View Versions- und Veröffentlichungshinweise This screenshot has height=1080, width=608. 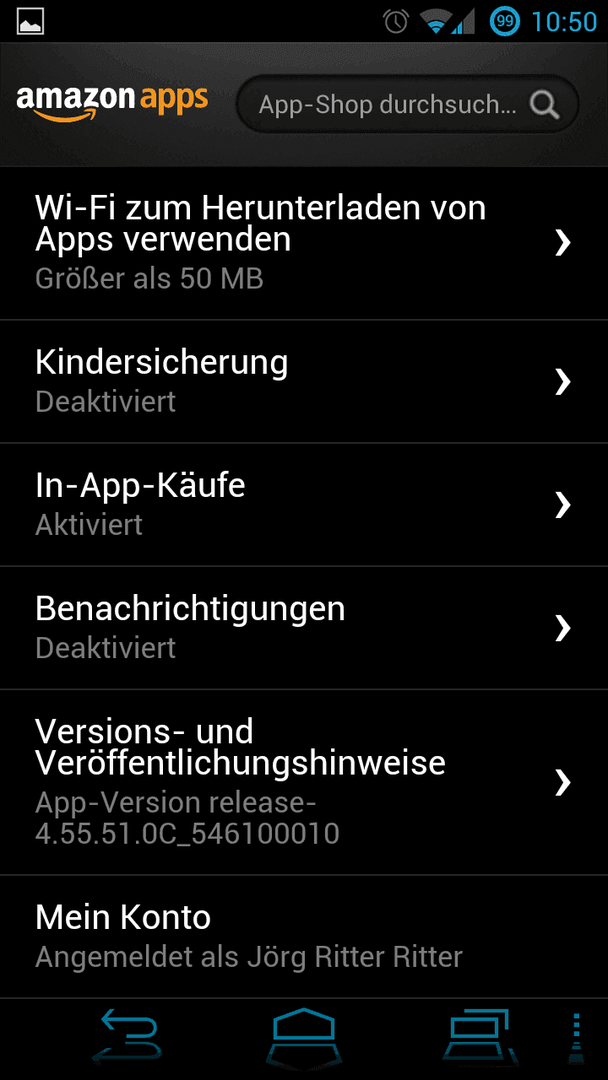[304, 782]
